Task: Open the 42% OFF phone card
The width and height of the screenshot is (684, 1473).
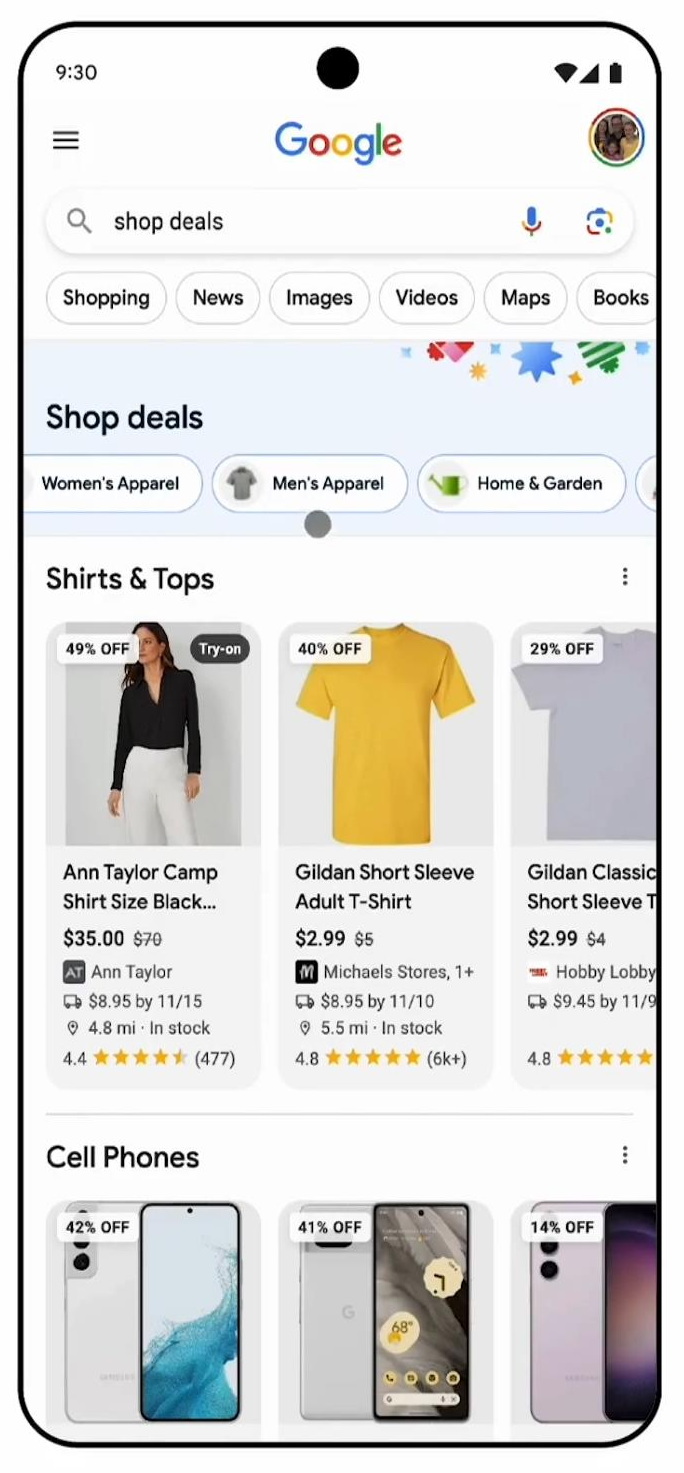Action: [x=153, y=1310]
